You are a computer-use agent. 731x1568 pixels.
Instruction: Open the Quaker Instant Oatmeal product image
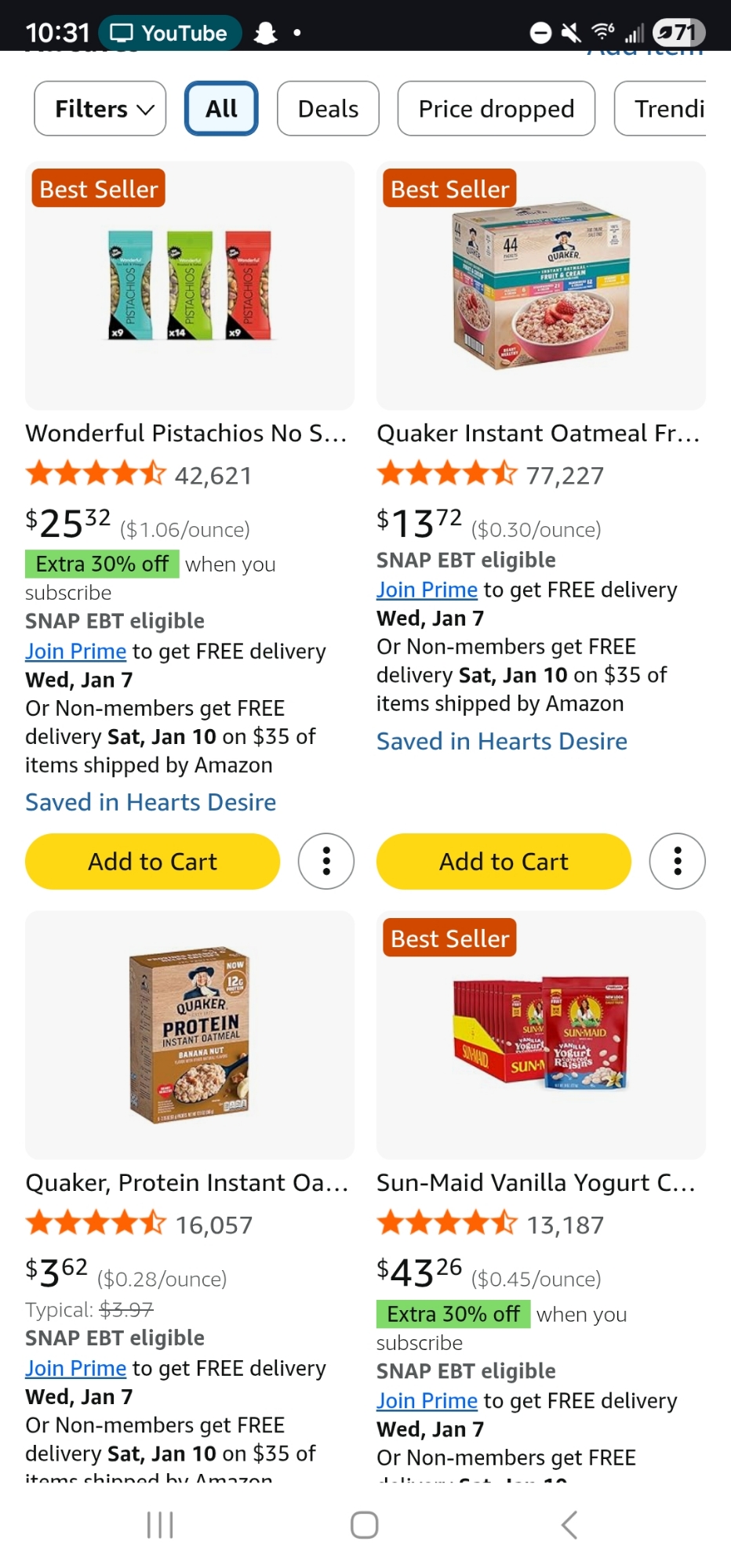pos(541,285)
